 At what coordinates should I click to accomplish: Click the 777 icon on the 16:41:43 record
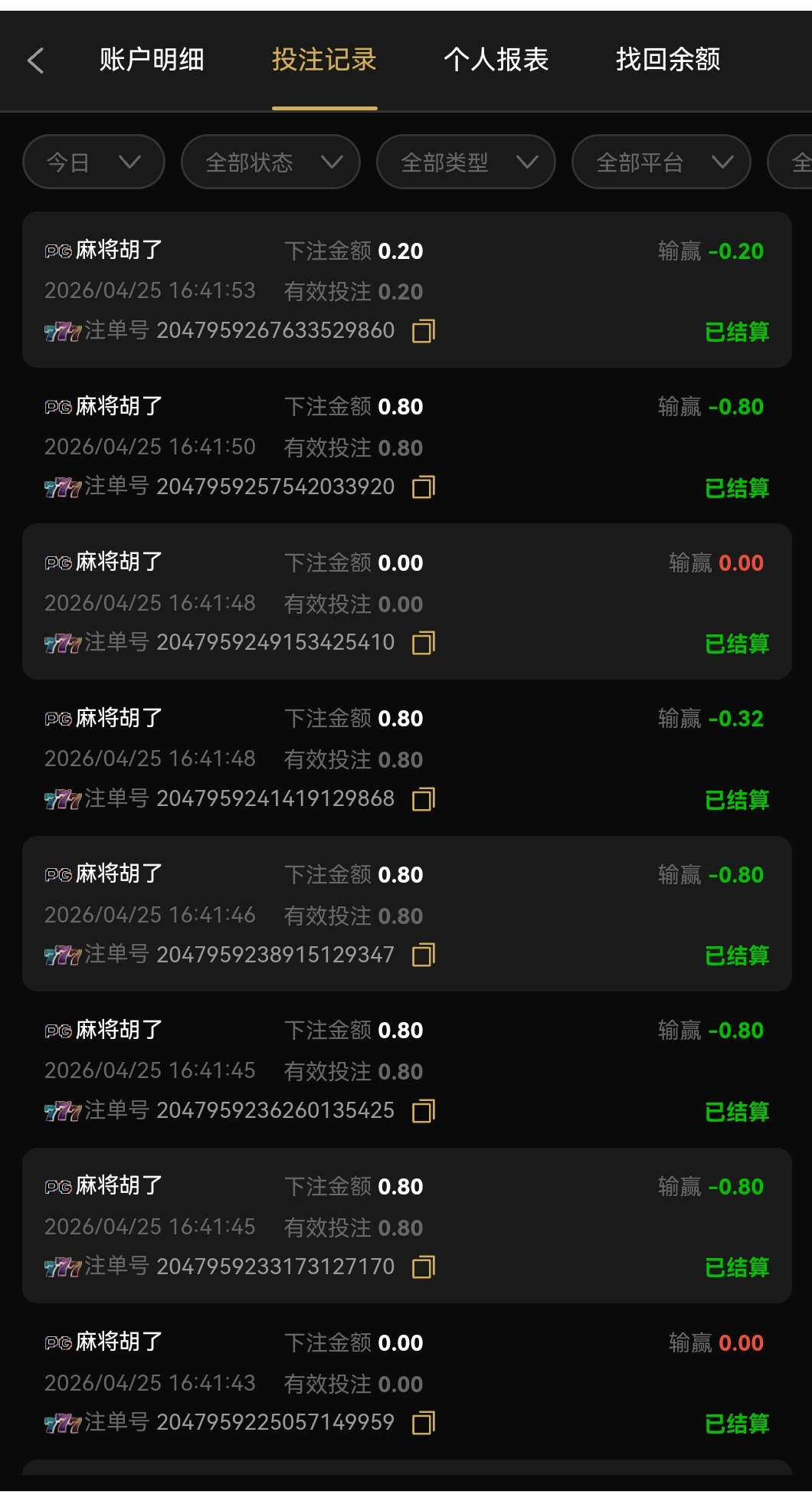(x=61, y=1421)
